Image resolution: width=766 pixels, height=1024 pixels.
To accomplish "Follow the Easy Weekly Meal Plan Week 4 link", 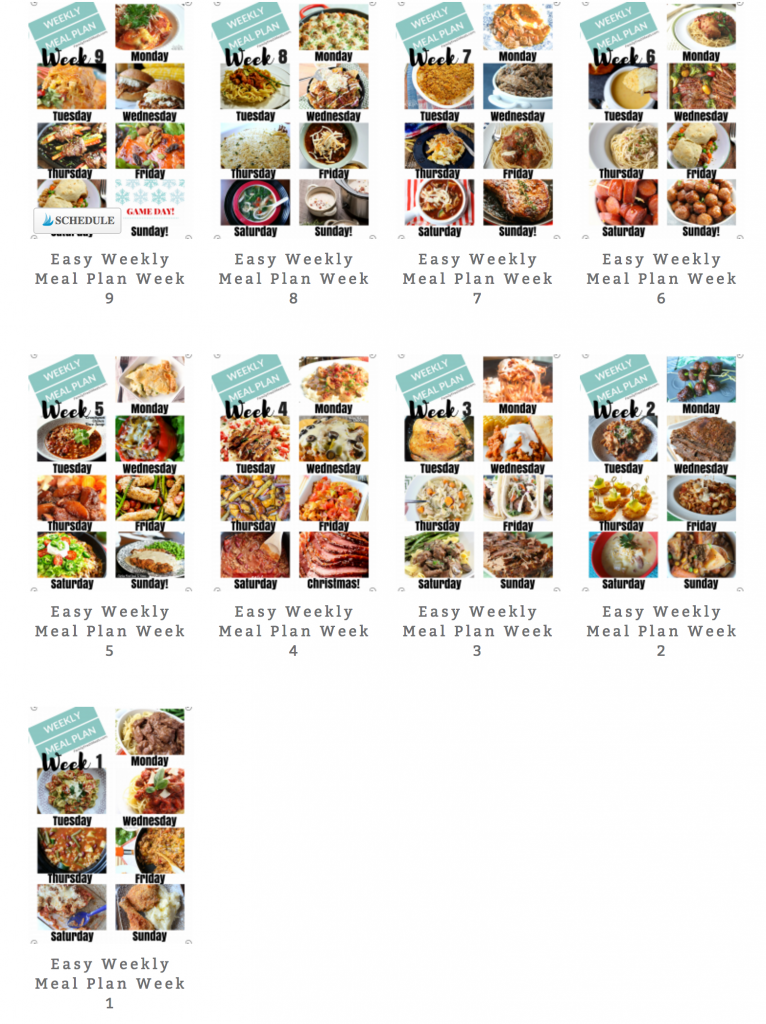I will point(294,630).
